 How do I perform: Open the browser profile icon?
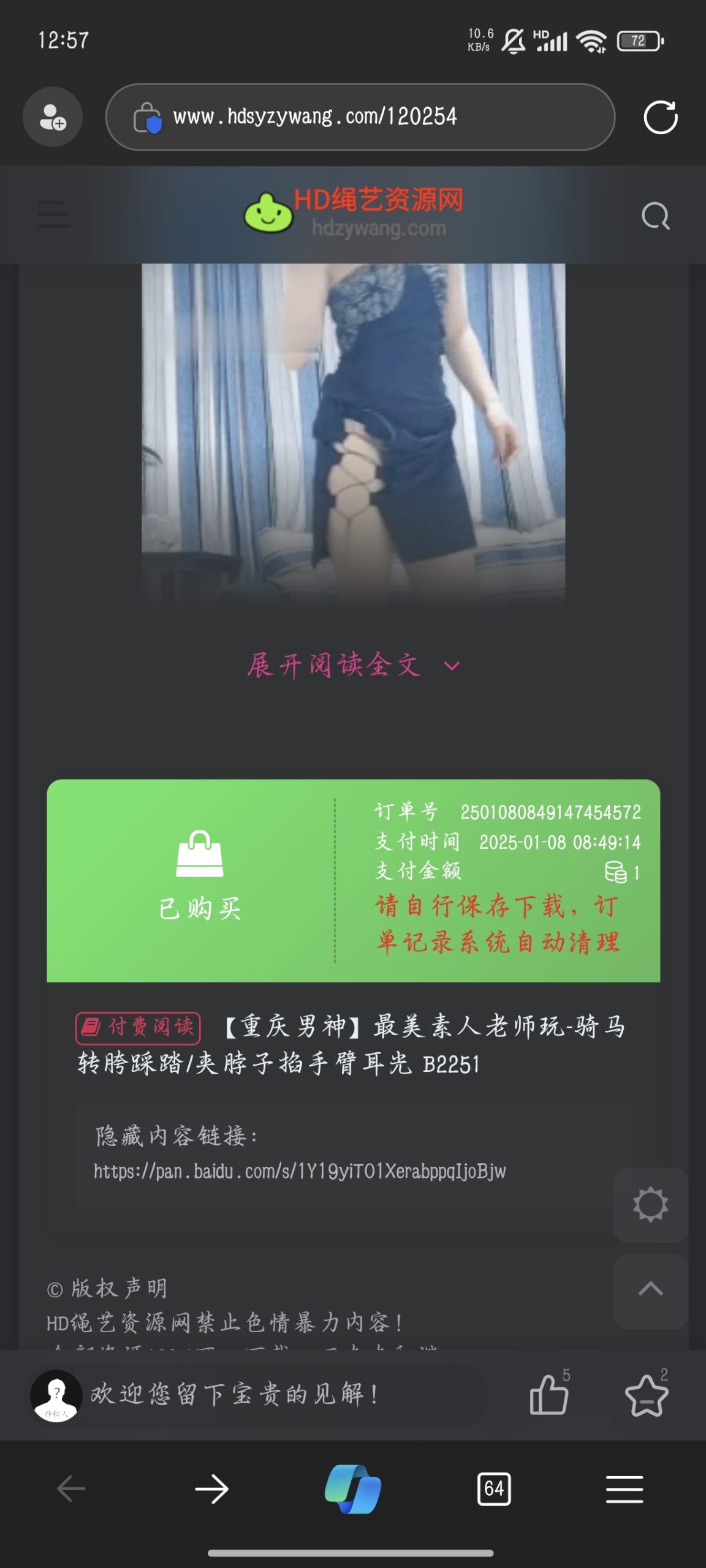point(53,116)
